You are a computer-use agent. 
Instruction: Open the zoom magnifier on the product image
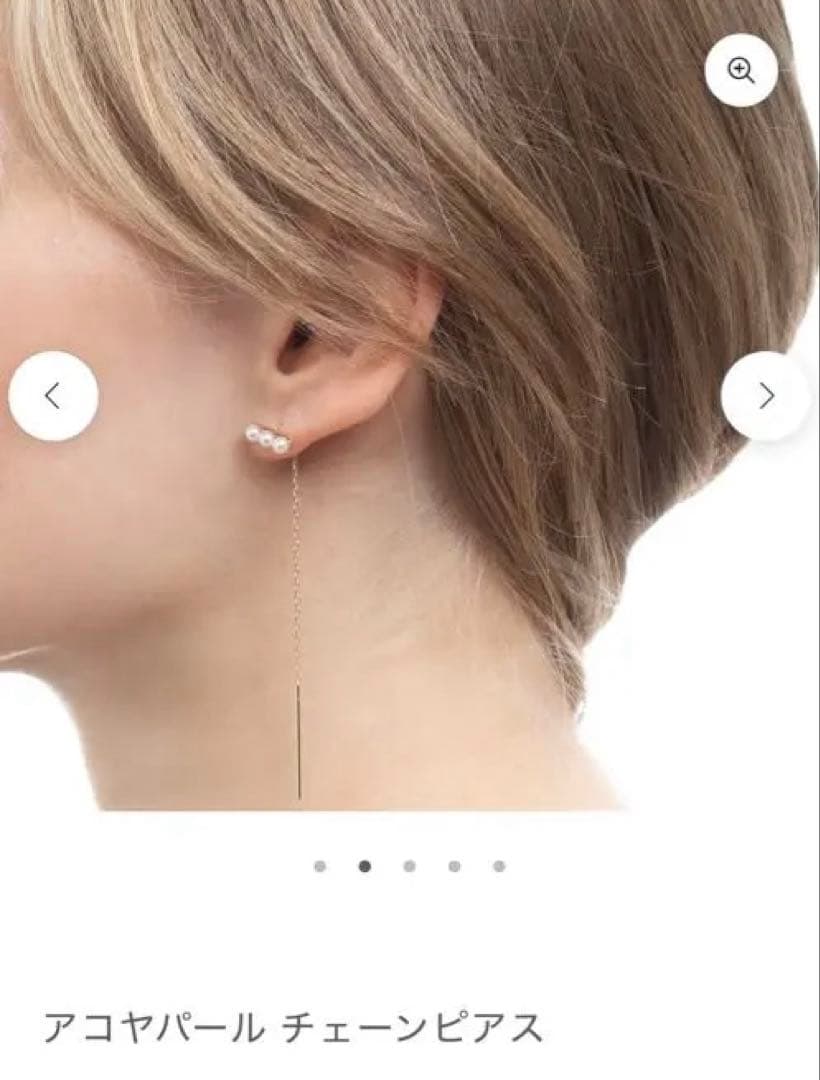(x=741, y=70)
